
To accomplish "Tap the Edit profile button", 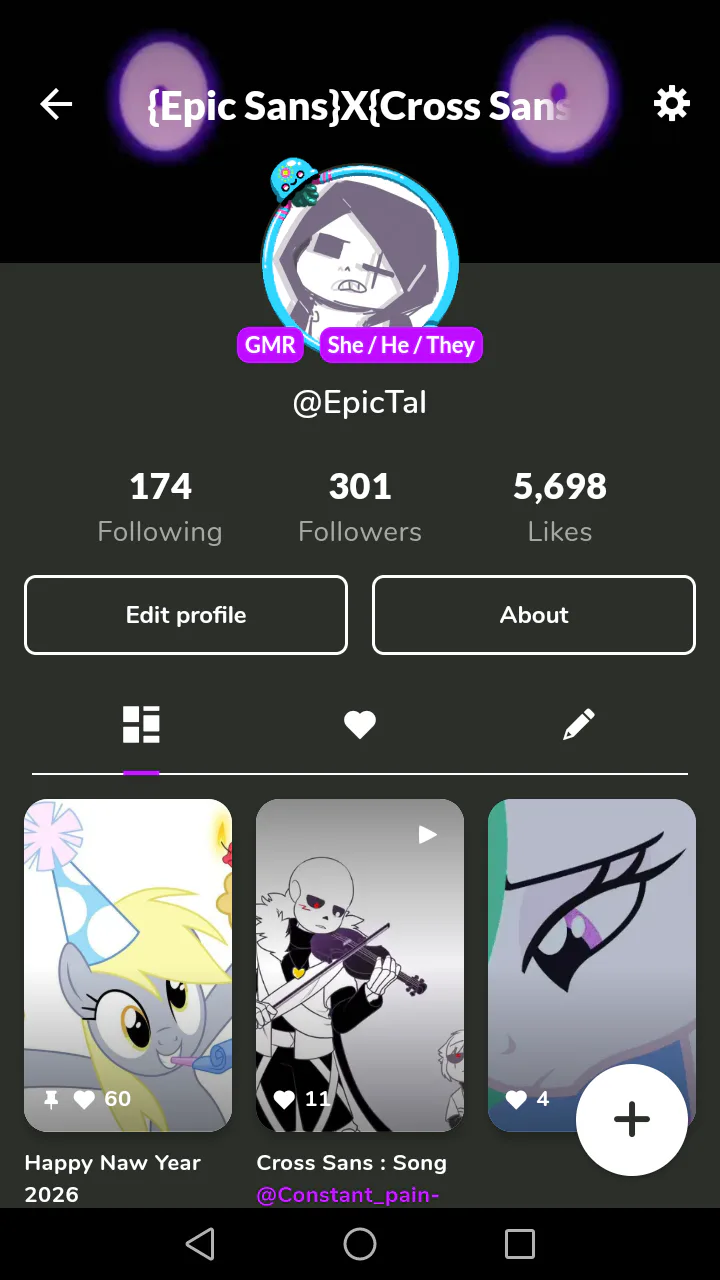I will (186, 615).
